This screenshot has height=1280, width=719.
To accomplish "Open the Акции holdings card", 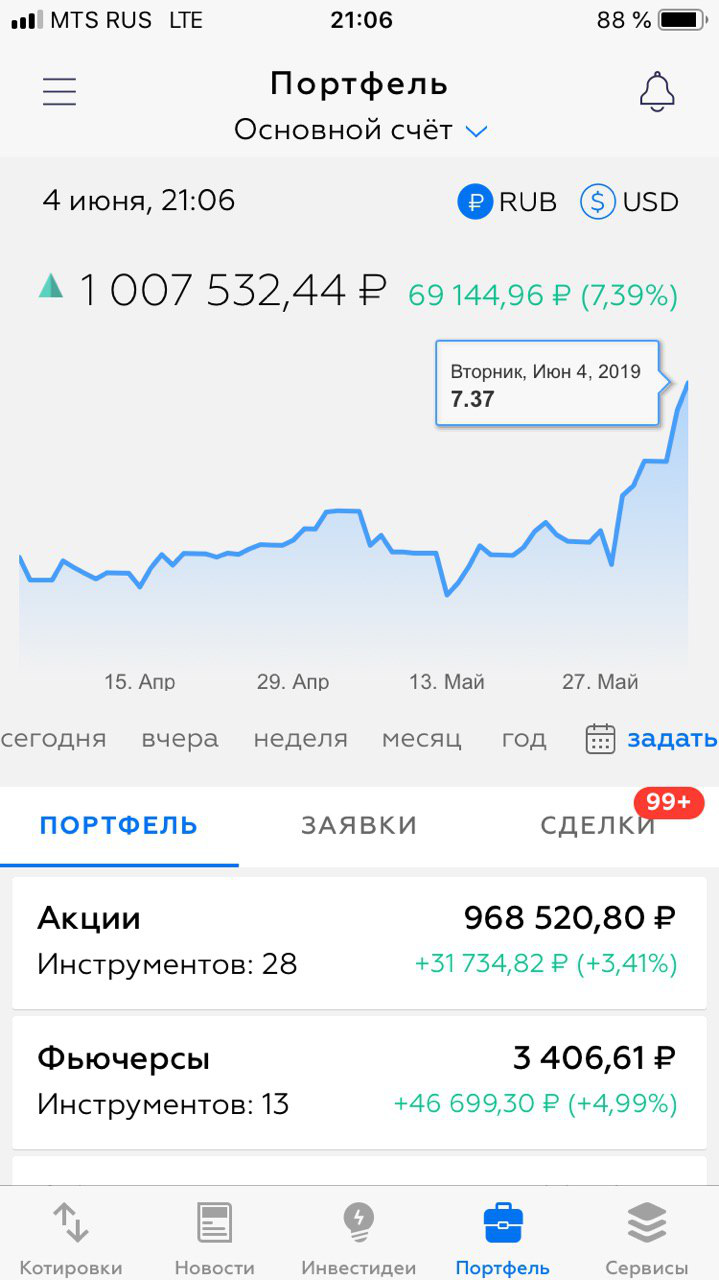I will (x=359, y=942).
